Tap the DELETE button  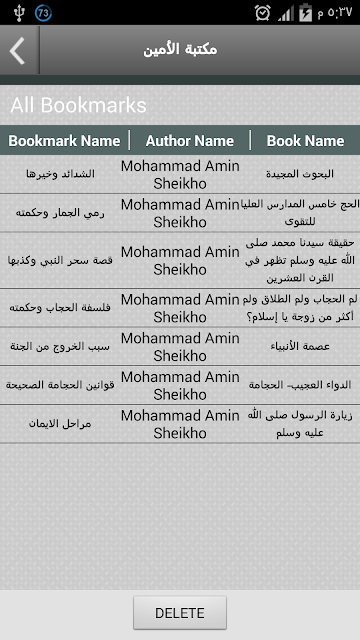point(180,613)
